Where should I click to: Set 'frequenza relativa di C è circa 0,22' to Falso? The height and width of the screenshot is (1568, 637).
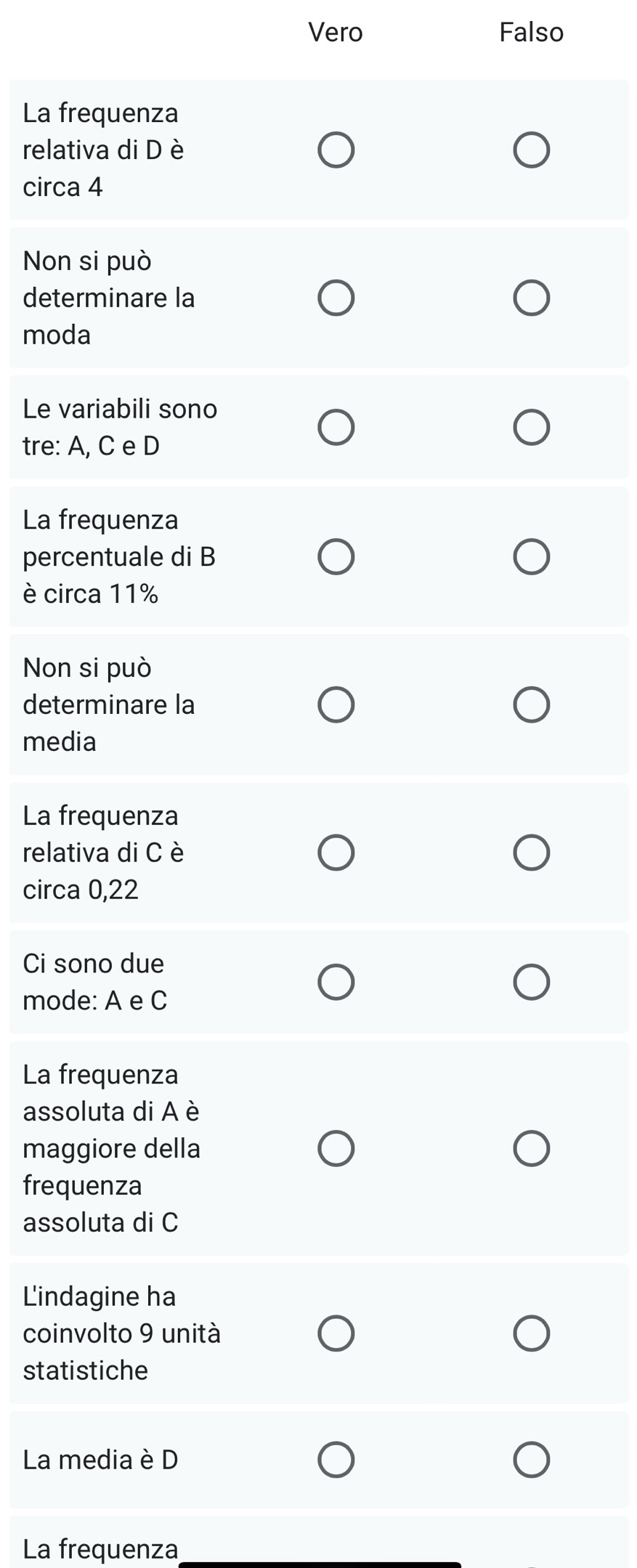(x=531, y=853)
